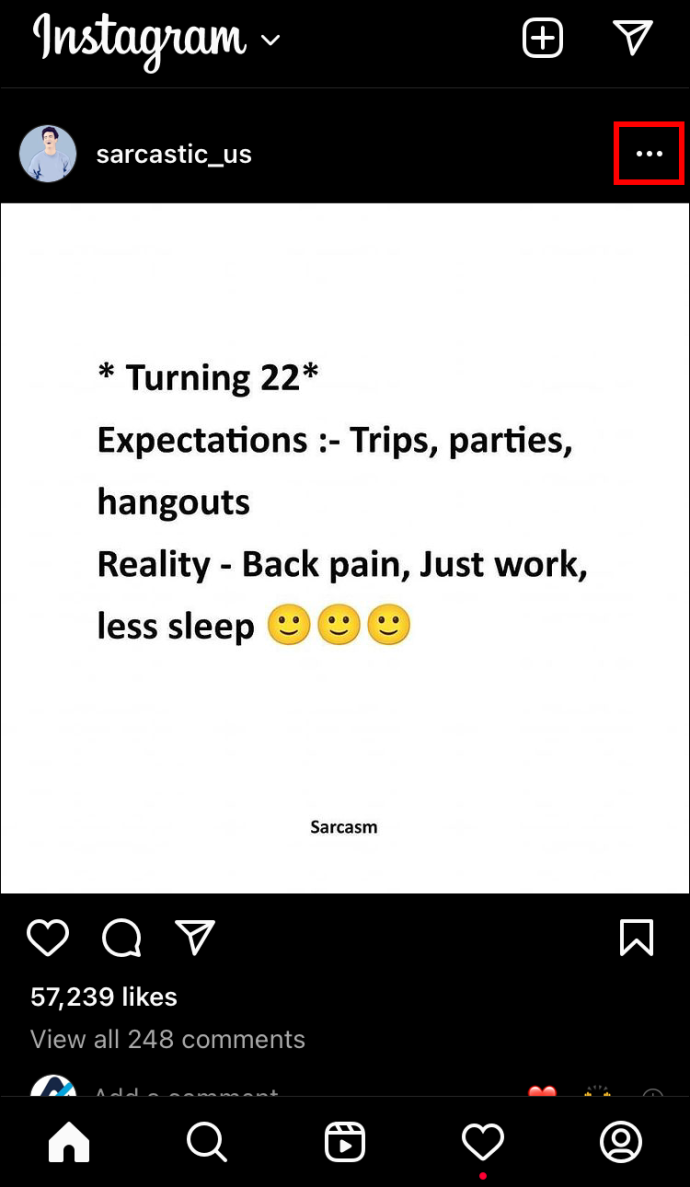This screenshot has width=690, height=1187.
Task: Open the Reels tab
Action: point(345,1141)
